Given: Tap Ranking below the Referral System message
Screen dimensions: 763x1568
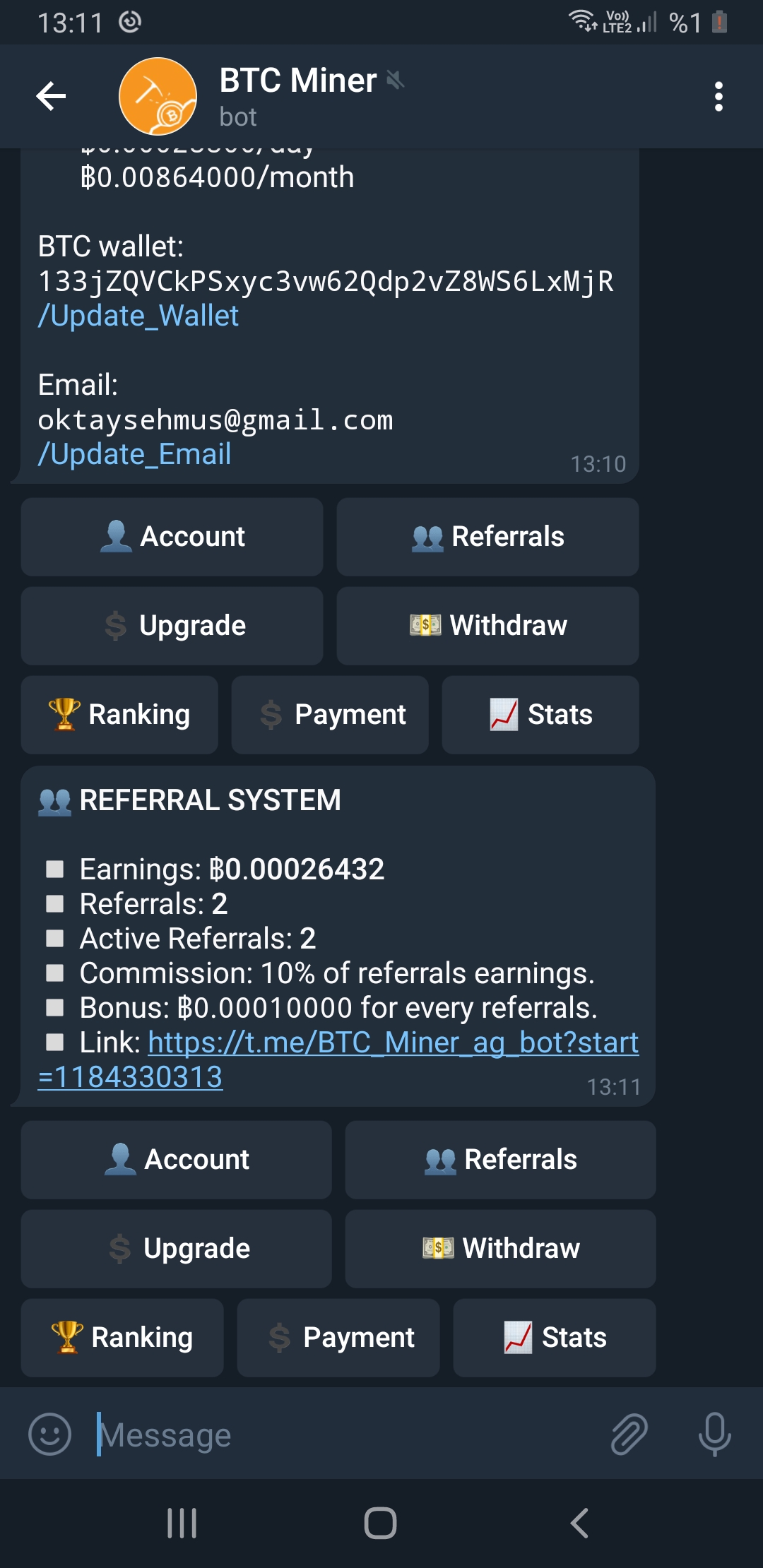Looking at the screenshot, I should (122, 1338).
